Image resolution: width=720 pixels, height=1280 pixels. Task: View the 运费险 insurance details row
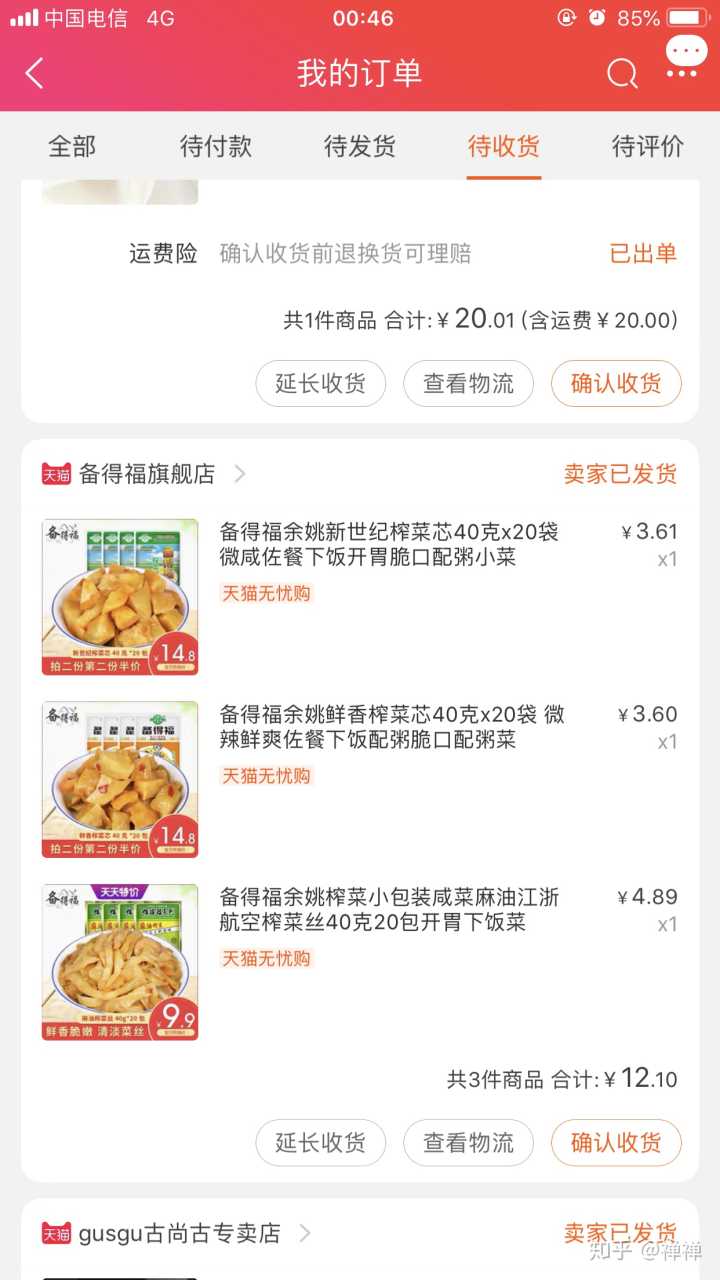[400, 253]
